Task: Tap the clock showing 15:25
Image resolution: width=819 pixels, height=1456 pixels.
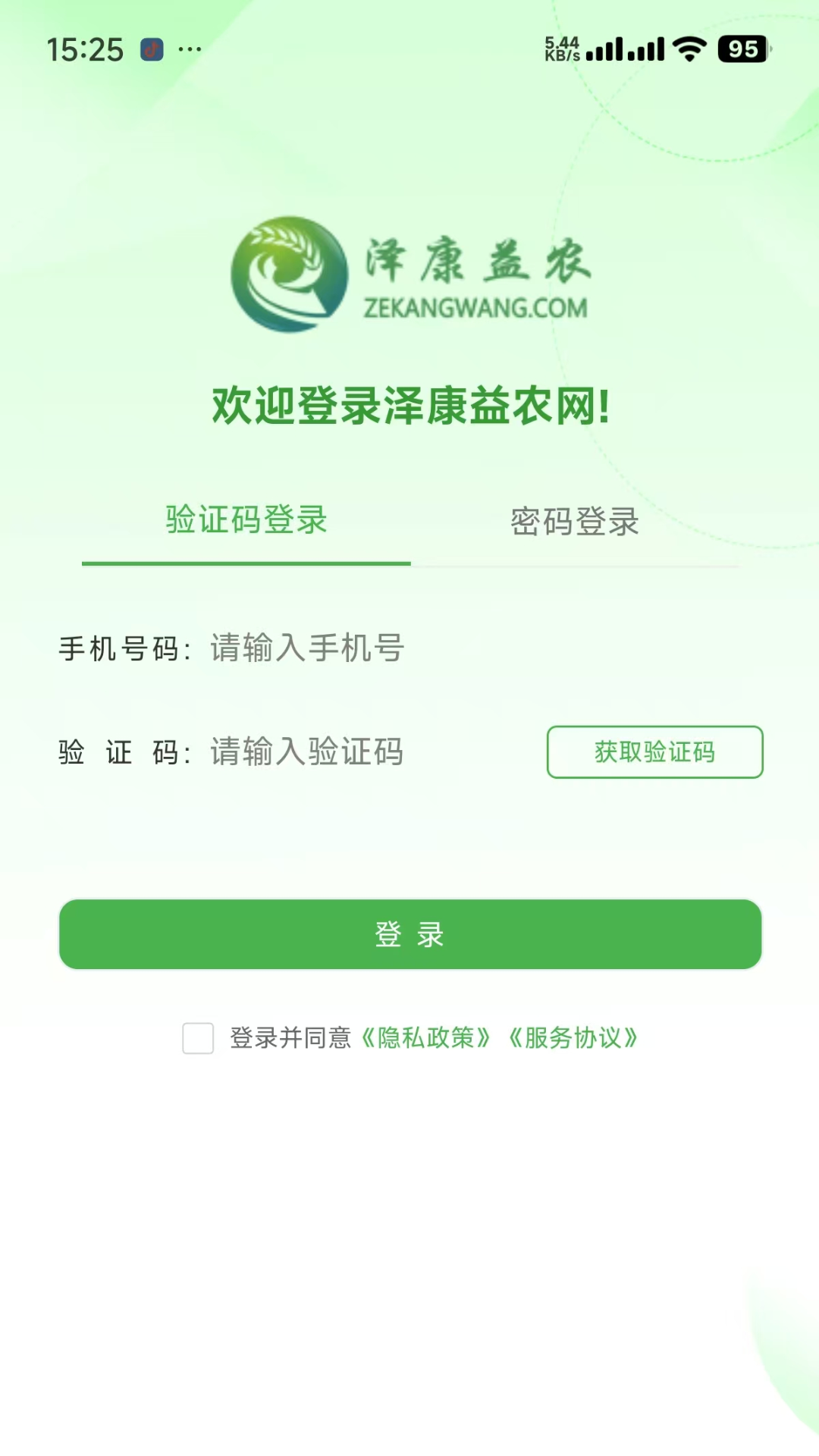Action: (85, 48)
